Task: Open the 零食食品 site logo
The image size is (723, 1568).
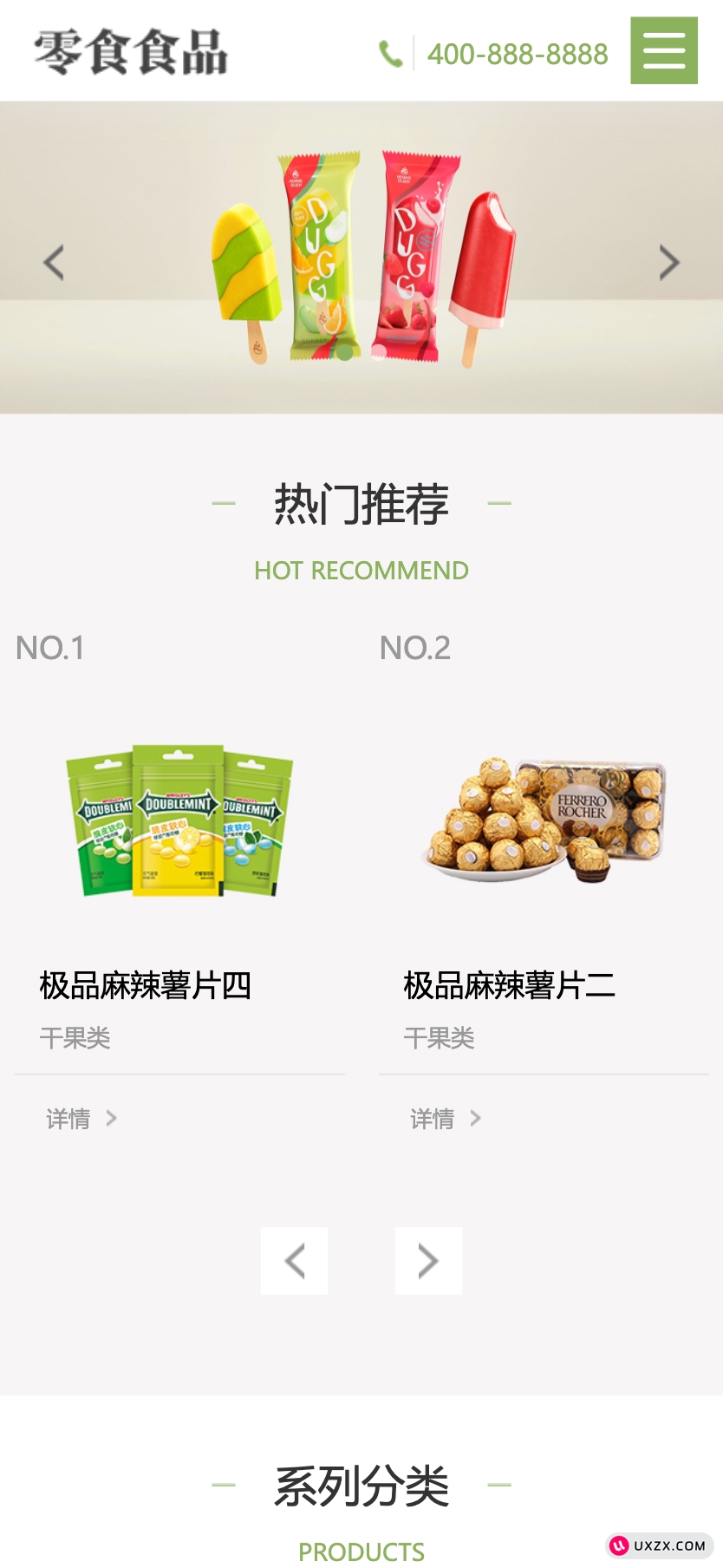Action: [x=131, y=51]
